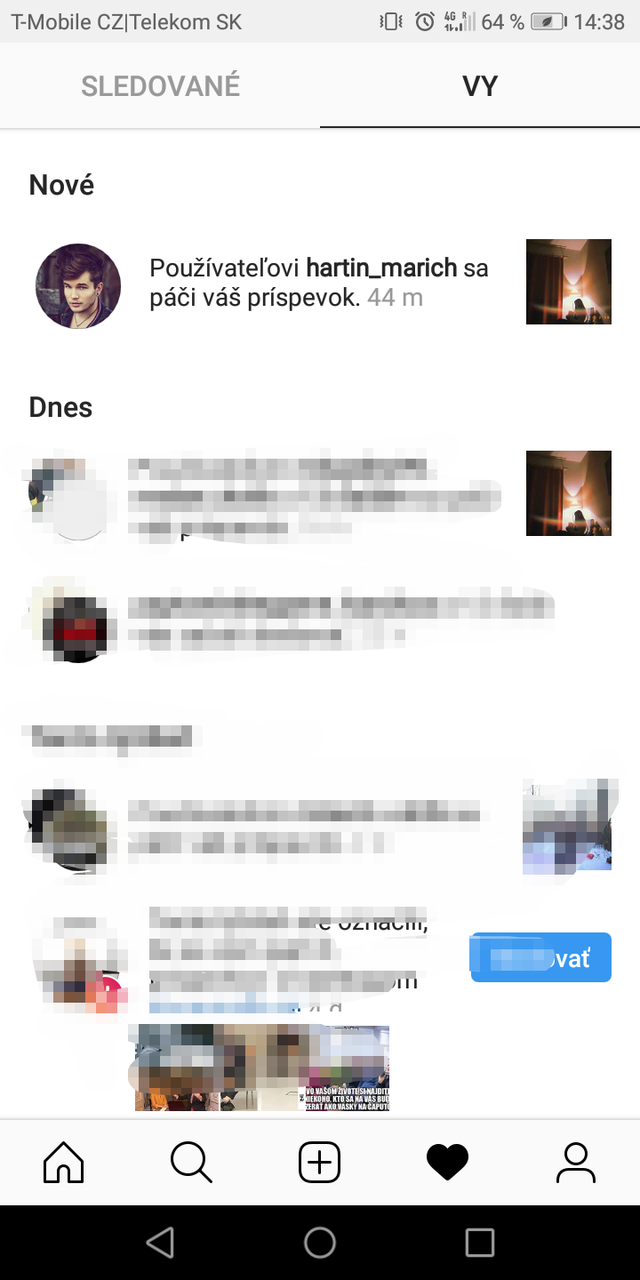Open the post thumbnail under Dnes
640x1280 pixels.
click(568, 493)
